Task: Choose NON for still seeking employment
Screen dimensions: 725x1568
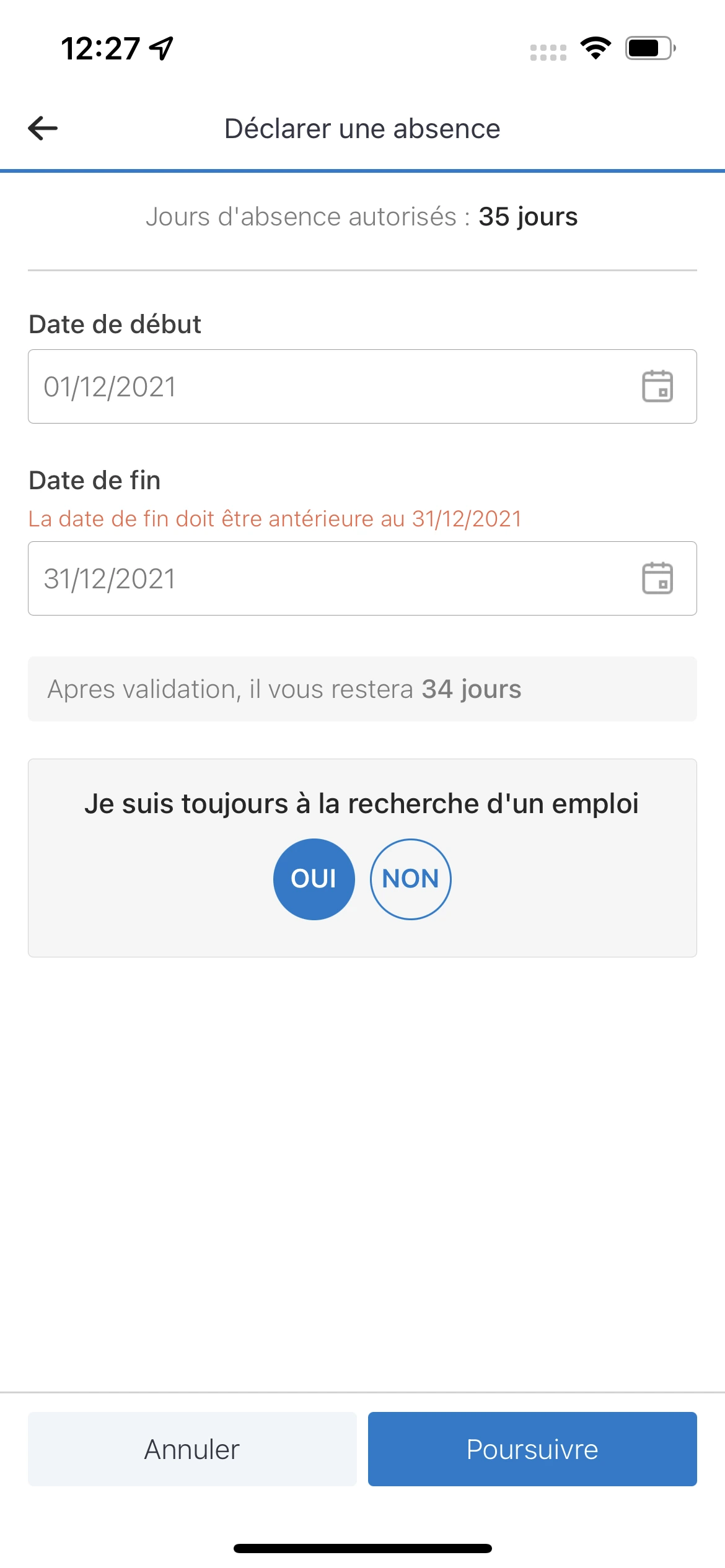Action: (x=410, y=879)
